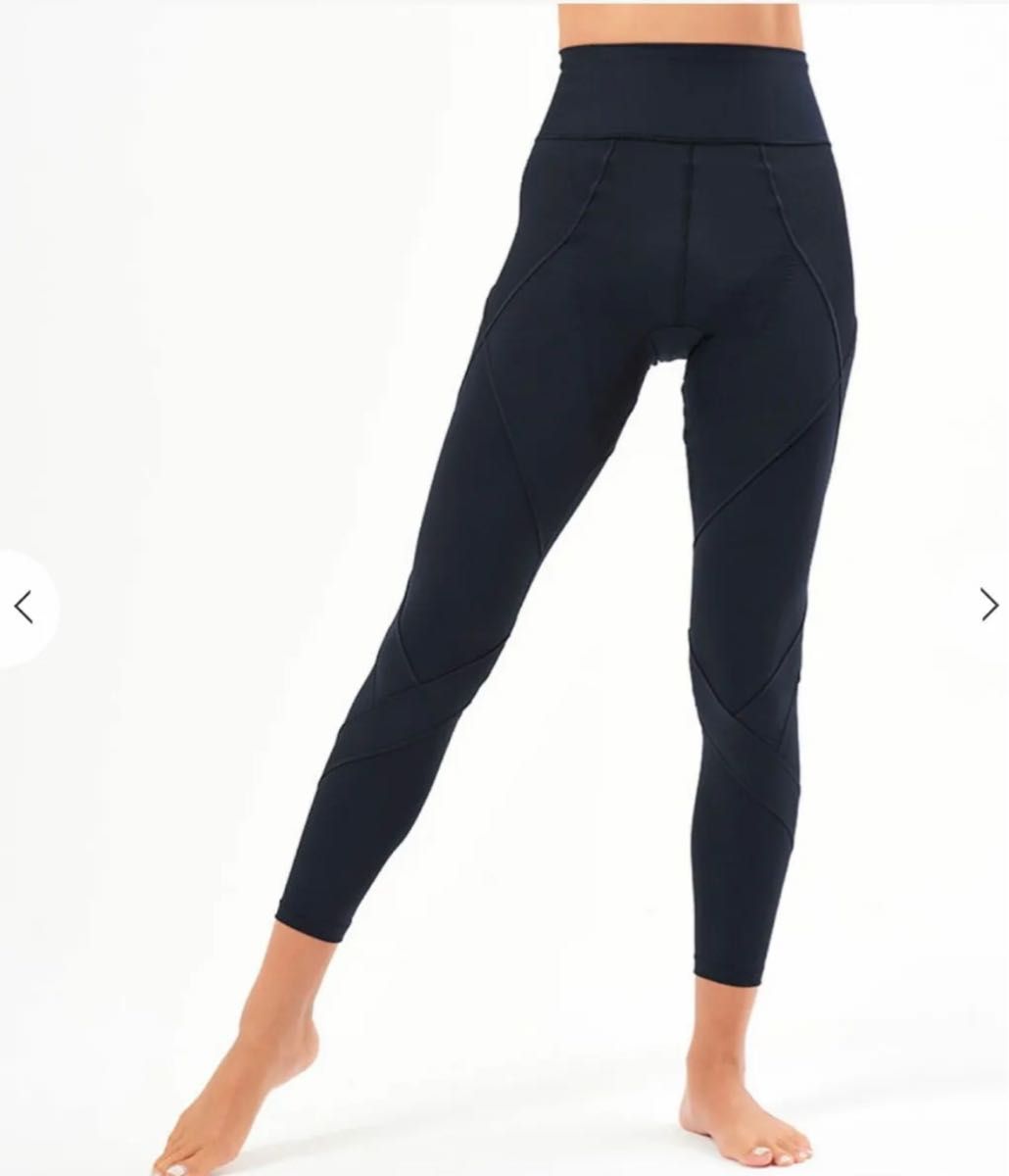Screen dimensions: 1009x1176
Task: Go to the next product image
Action: click(x=988, y=606)
